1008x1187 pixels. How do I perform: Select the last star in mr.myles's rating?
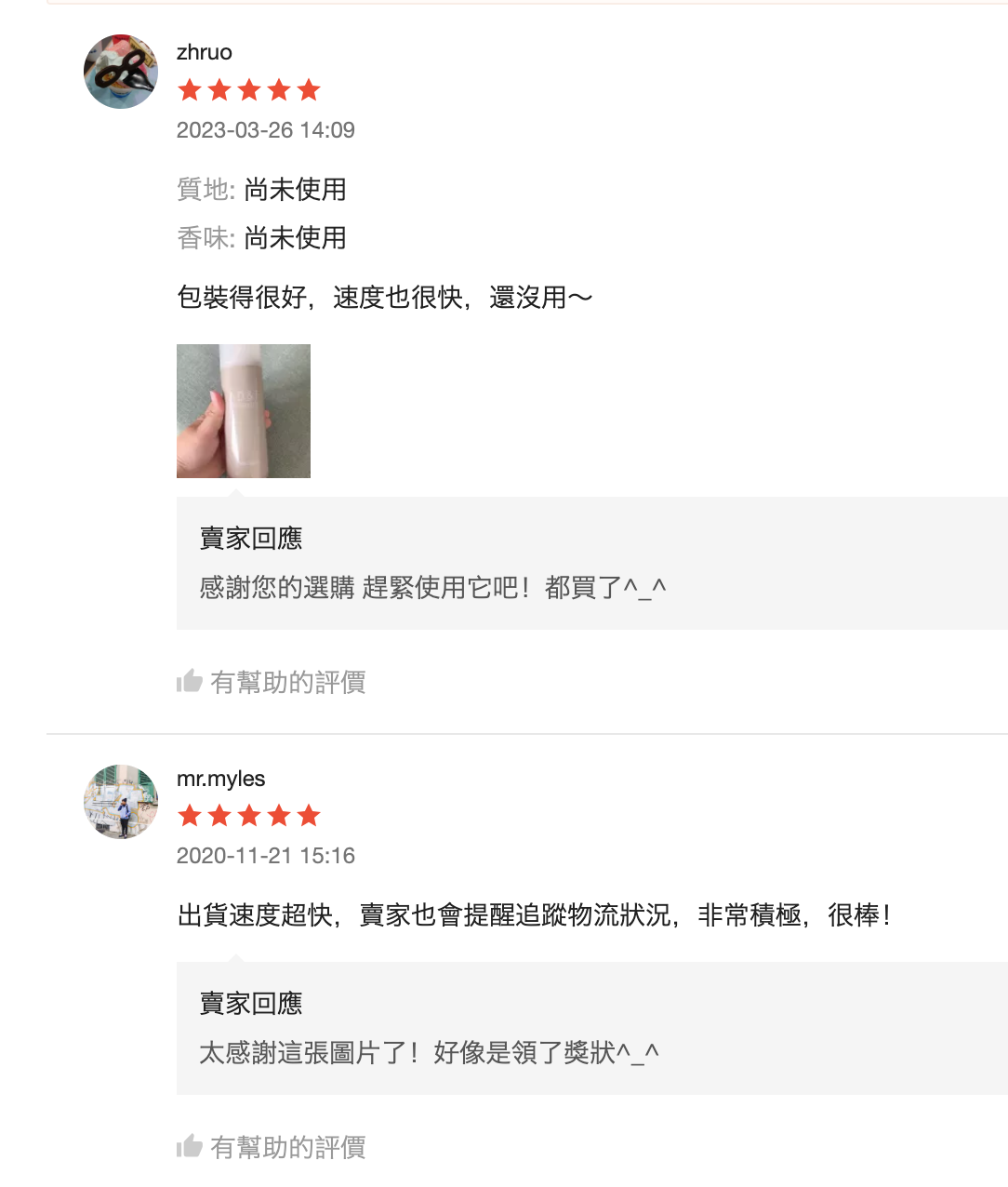310,816
